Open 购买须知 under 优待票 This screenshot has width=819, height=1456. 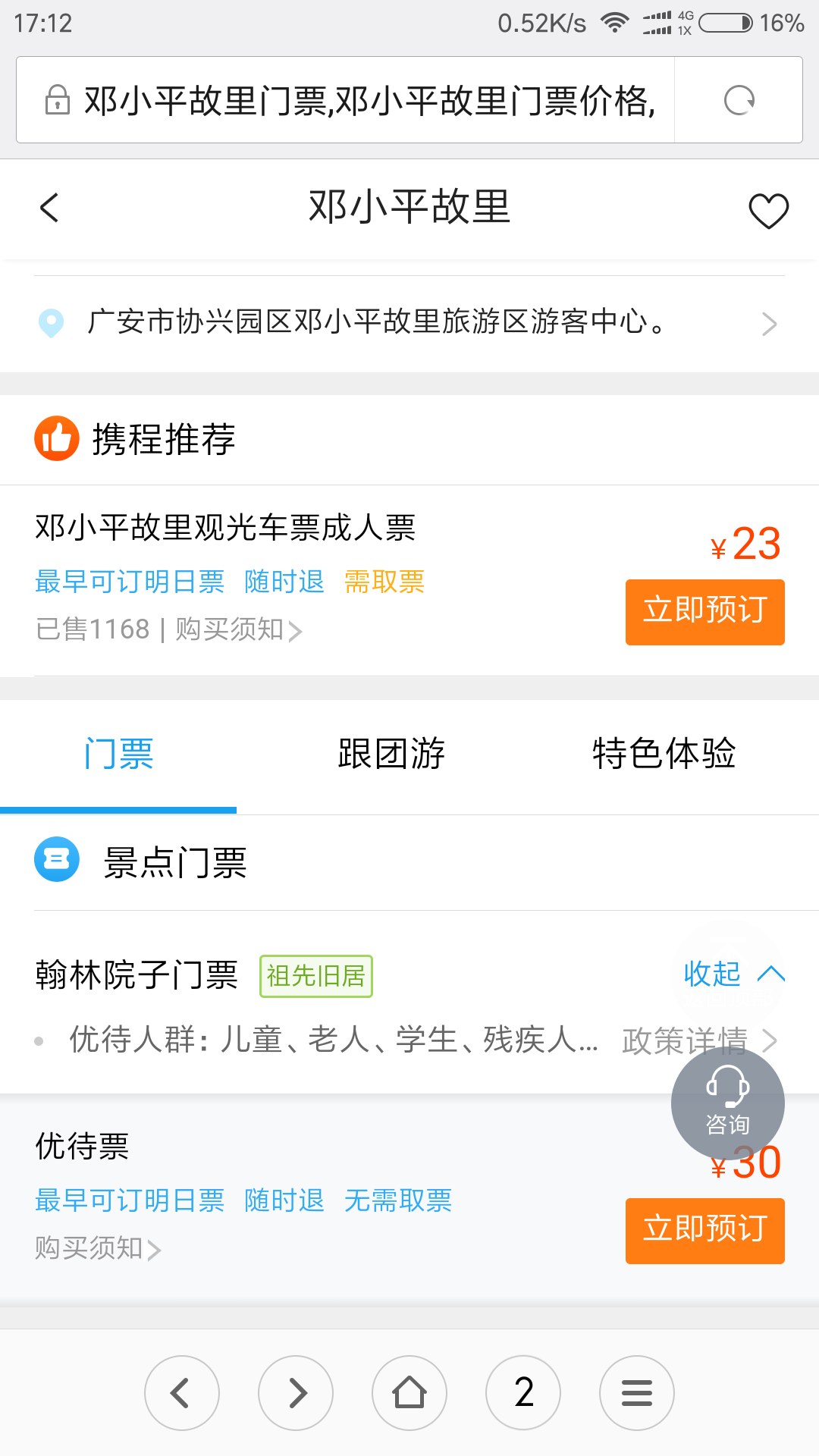click(x=97, y=1248)
